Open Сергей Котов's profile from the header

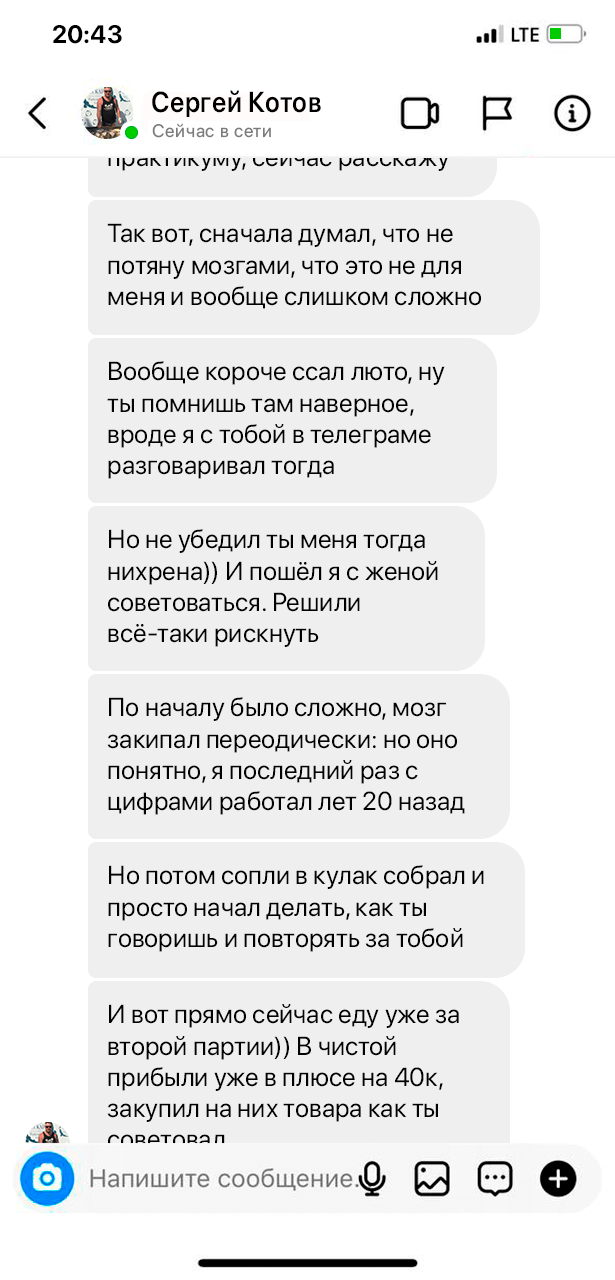(x=236, y=113)
